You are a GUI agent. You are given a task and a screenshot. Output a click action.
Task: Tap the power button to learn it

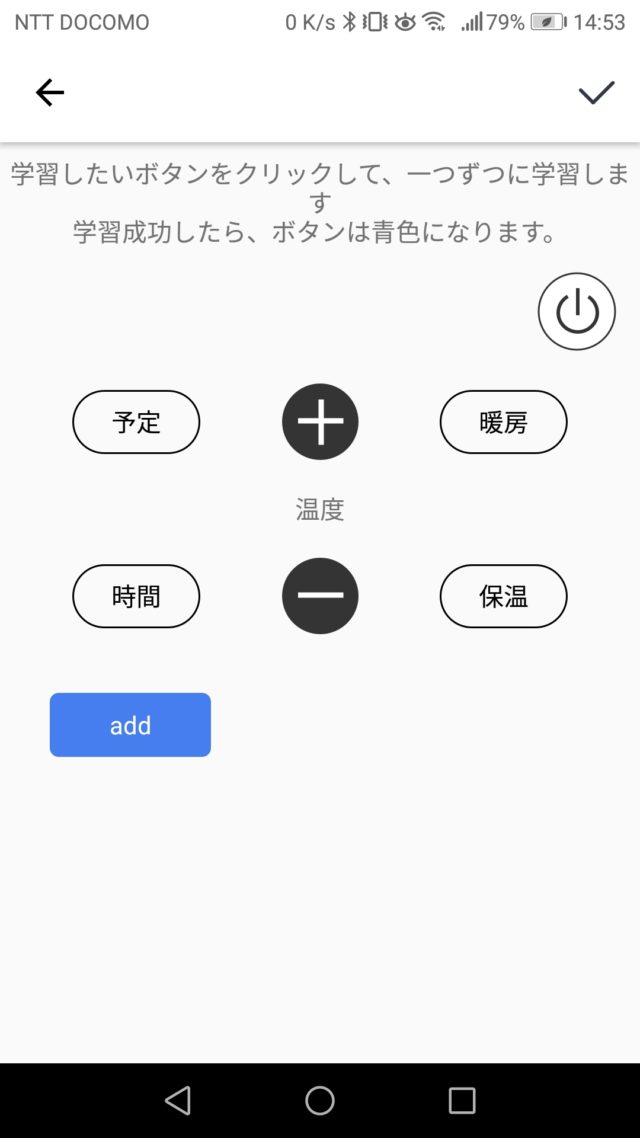[577, 311]
